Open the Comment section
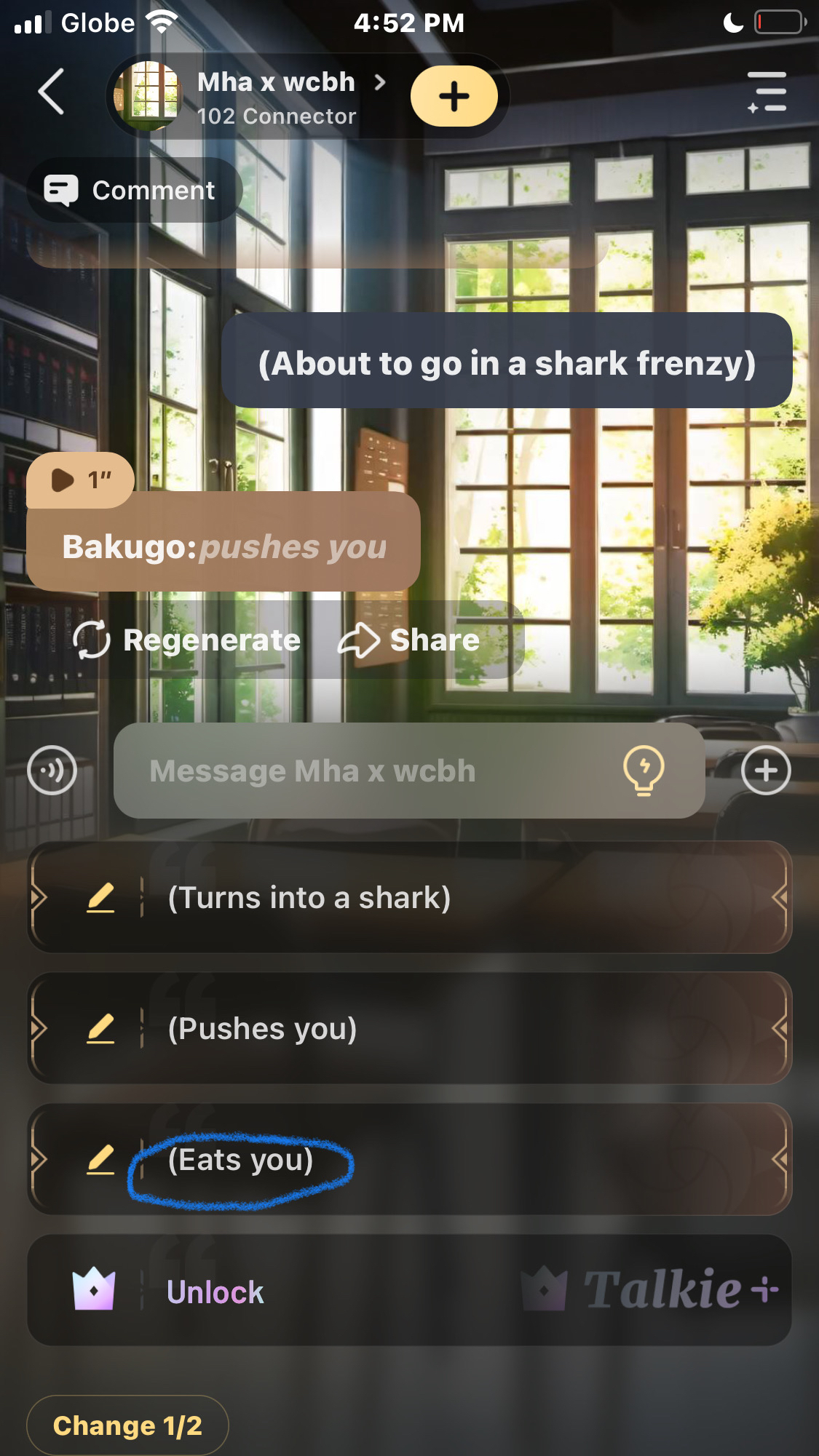Image resolution: width=819 pixels, height=1456 pixels. [x=133, y=191]
